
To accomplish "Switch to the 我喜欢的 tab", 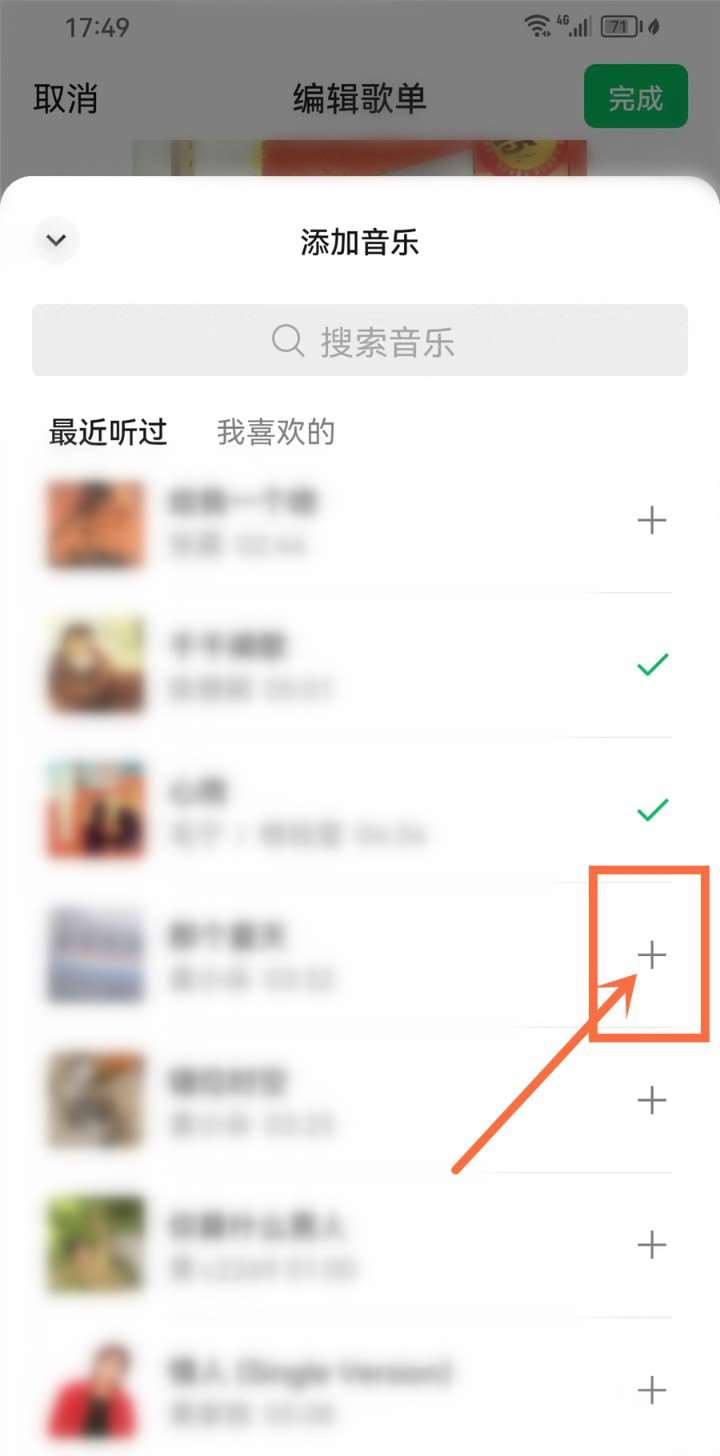I will 275,433.
